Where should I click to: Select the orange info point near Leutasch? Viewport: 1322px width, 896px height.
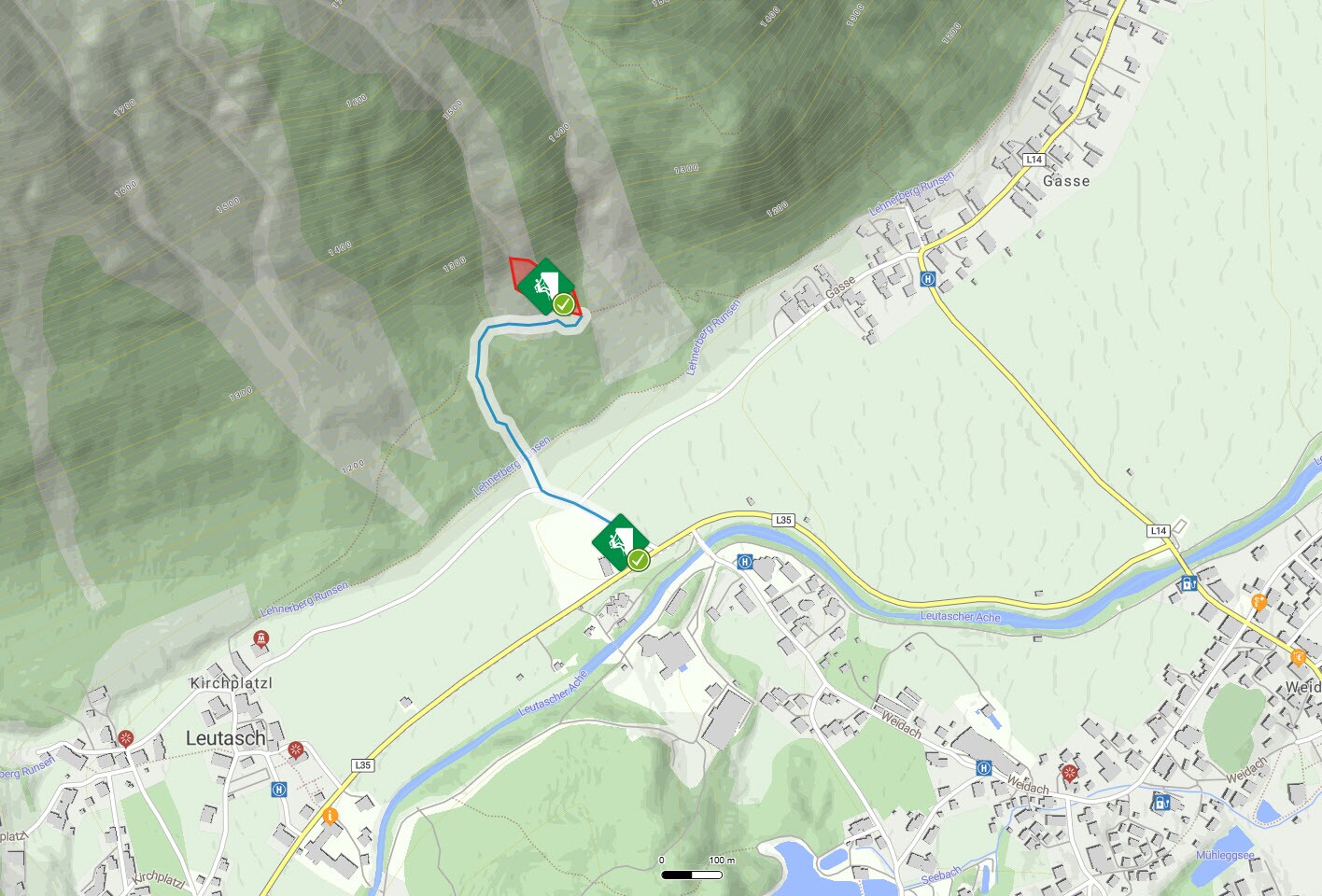tap(330, 816)
